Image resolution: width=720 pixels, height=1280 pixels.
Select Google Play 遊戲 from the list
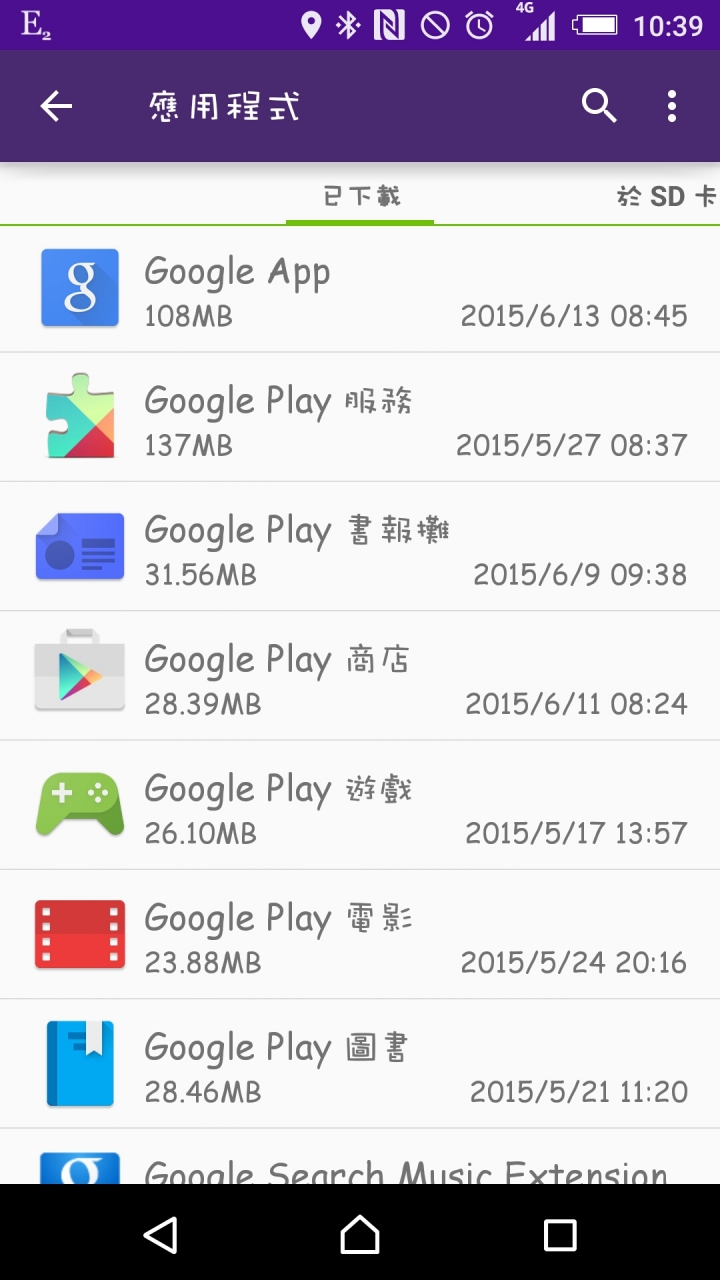tap(360, 805)
